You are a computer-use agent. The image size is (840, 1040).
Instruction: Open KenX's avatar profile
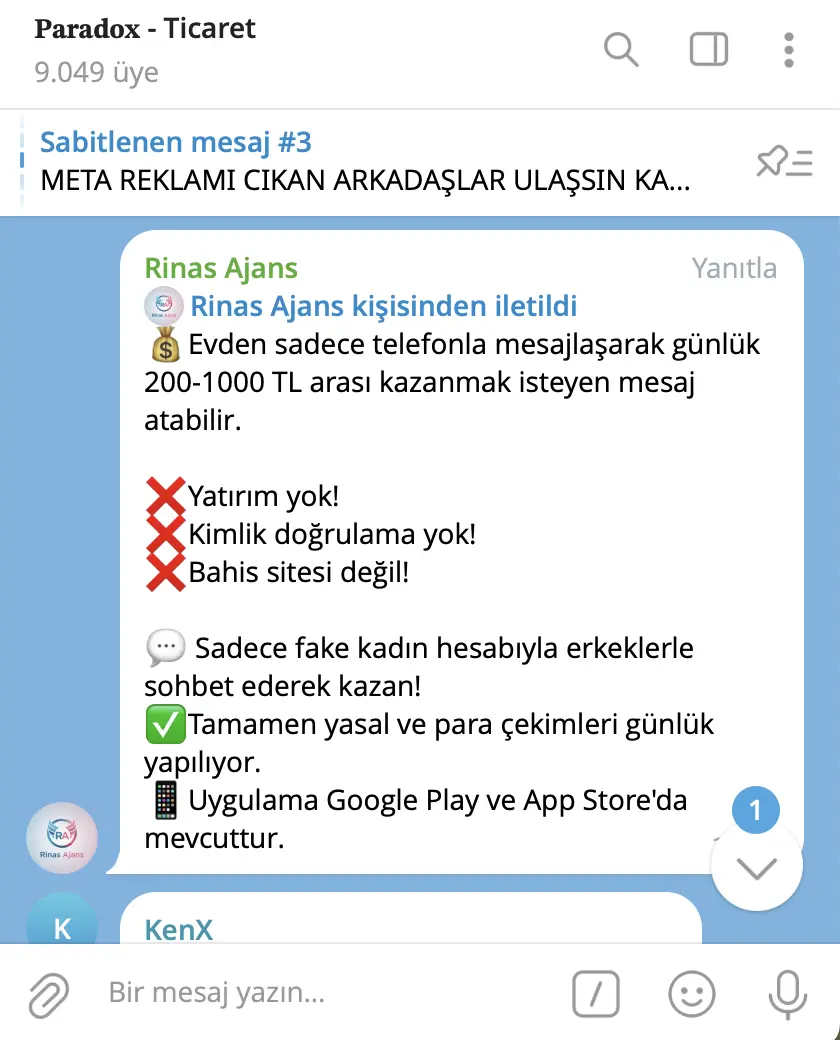tap(62, 925)
